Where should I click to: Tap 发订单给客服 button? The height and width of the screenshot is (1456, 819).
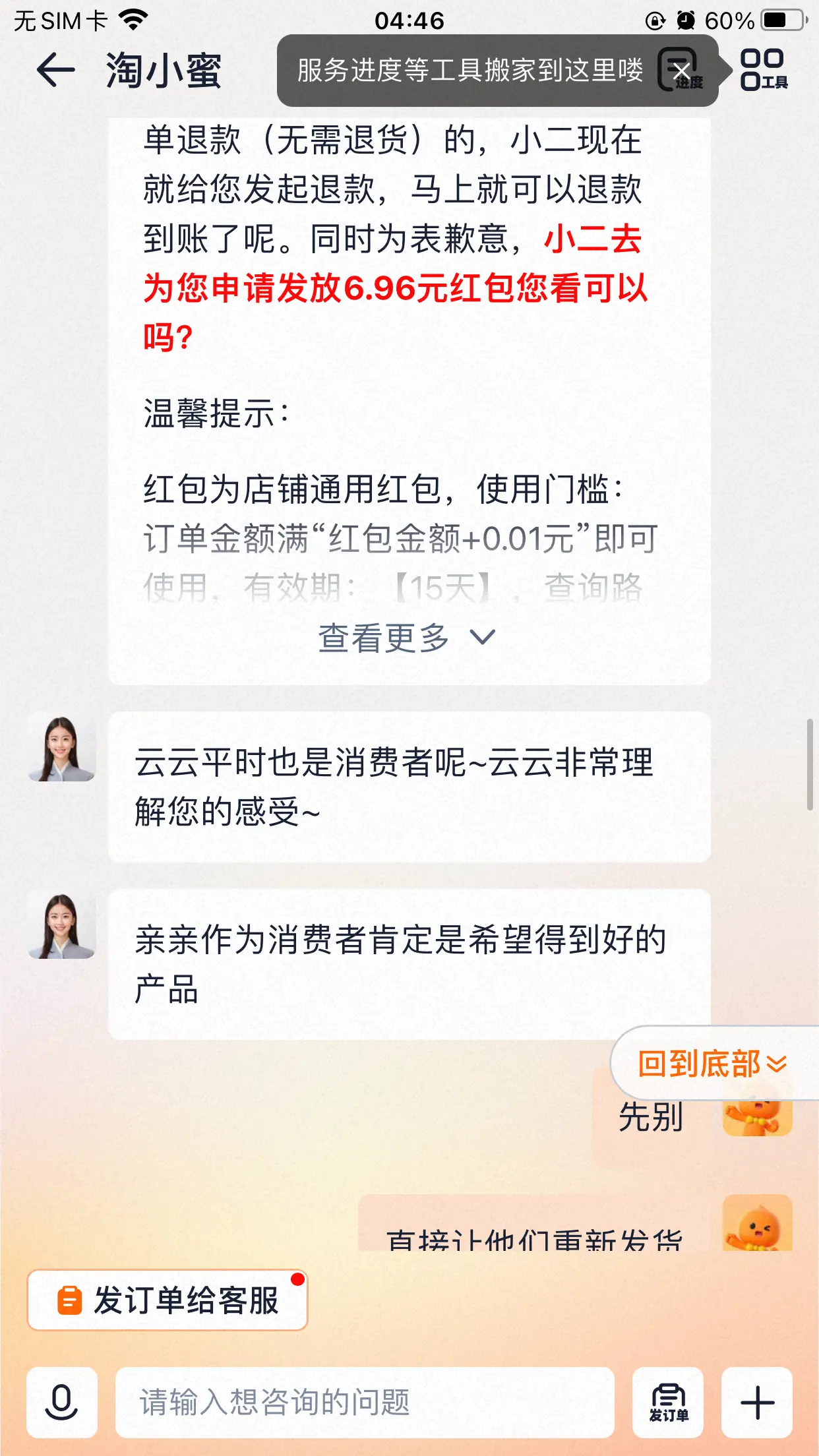167,1300
